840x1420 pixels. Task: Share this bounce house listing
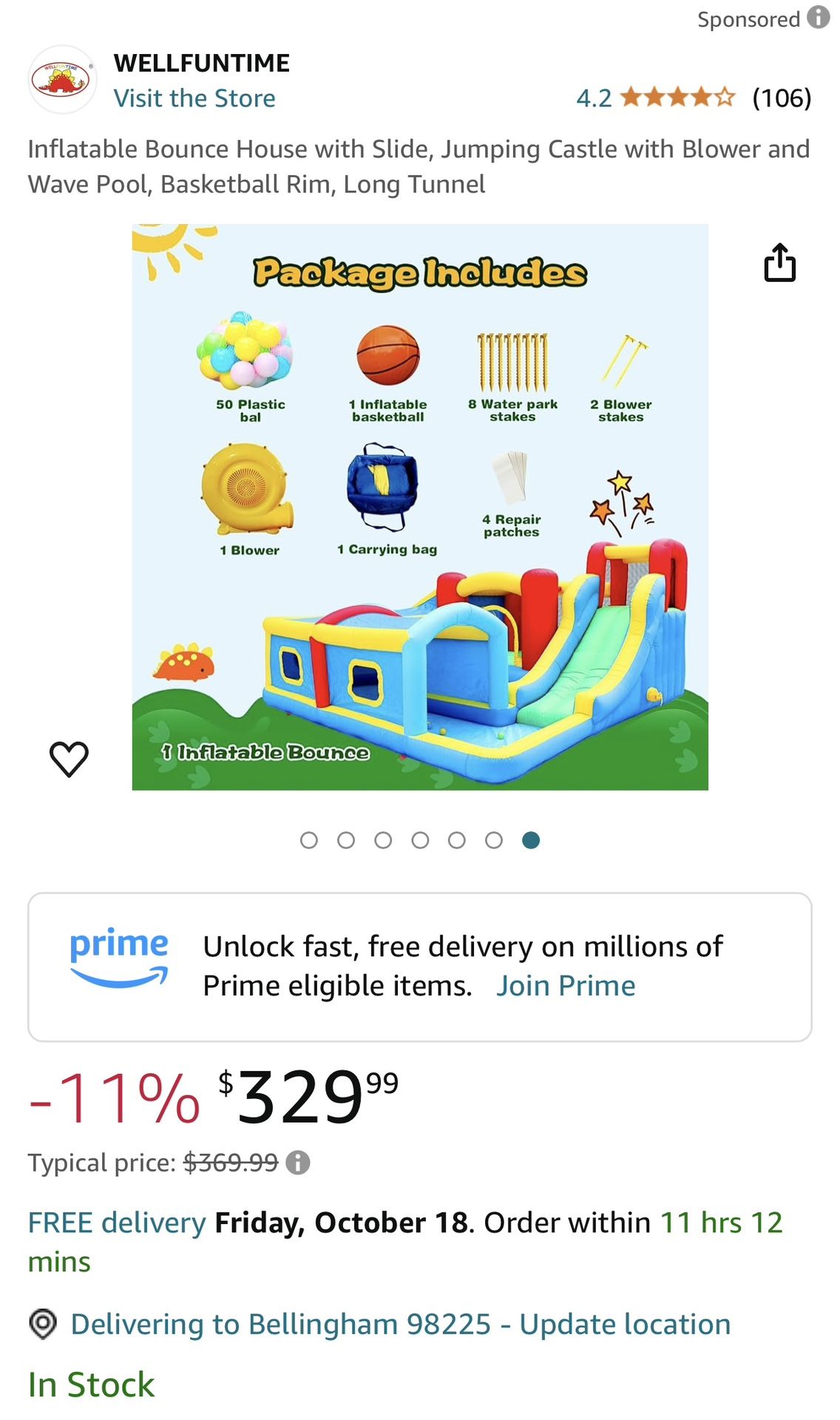(779, 263)
